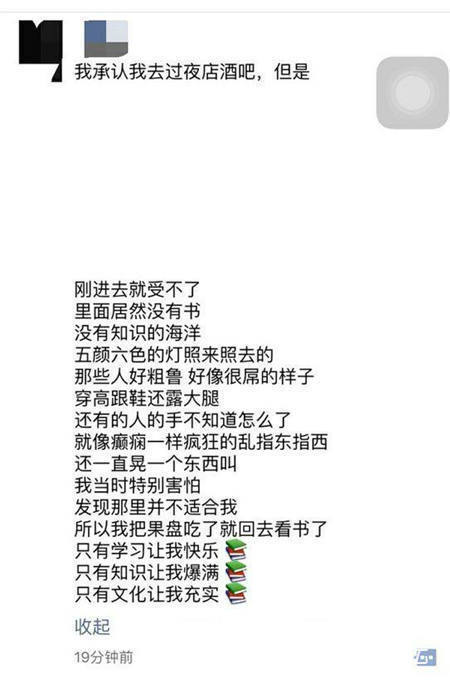Tap the AssistiveTouch floating button
This screenshot has height=690, width=450.
point(412,92)
